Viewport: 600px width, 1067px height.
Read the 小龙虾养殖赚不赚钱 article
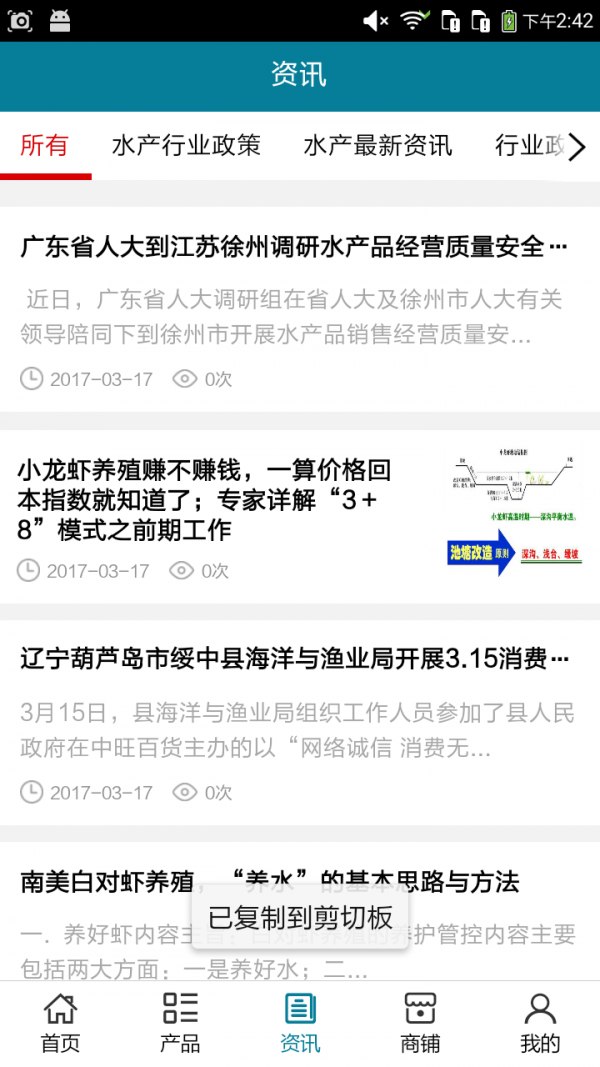click(204, 500)
